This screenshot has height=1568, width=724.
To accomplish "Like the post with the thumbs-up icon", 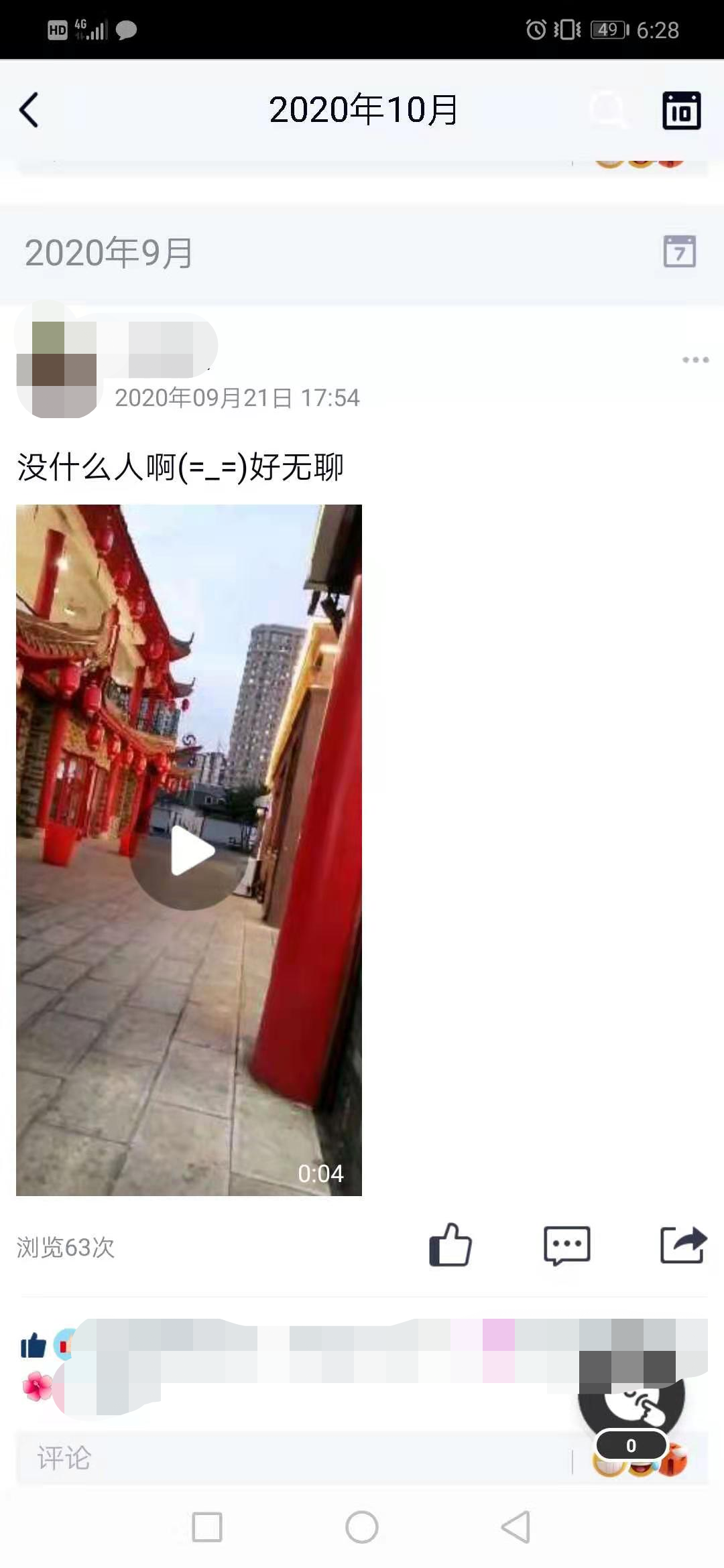I will [450, 1245].
